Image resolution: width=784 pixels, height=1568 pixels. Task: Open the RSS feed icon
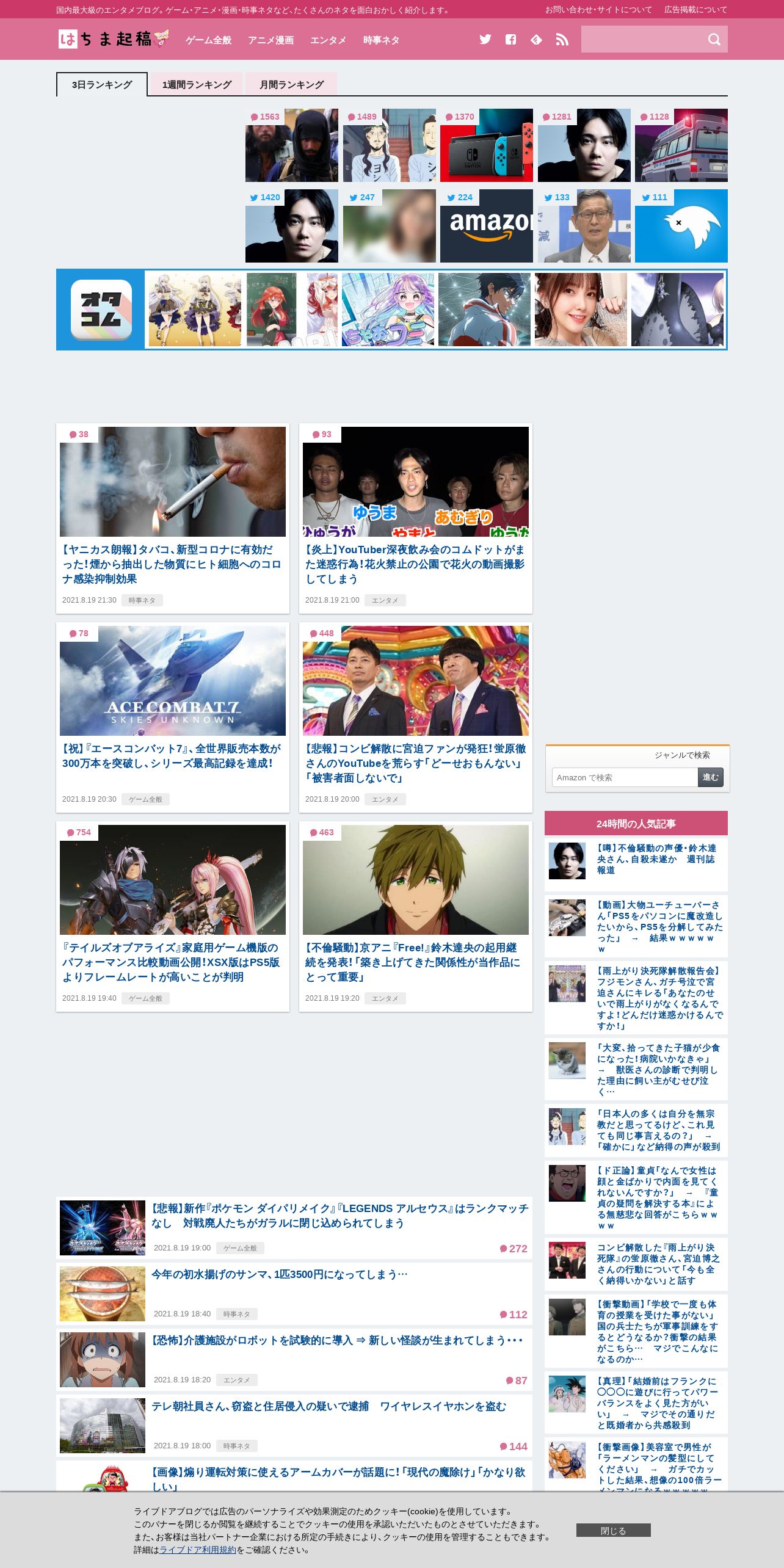pos(562,40)
